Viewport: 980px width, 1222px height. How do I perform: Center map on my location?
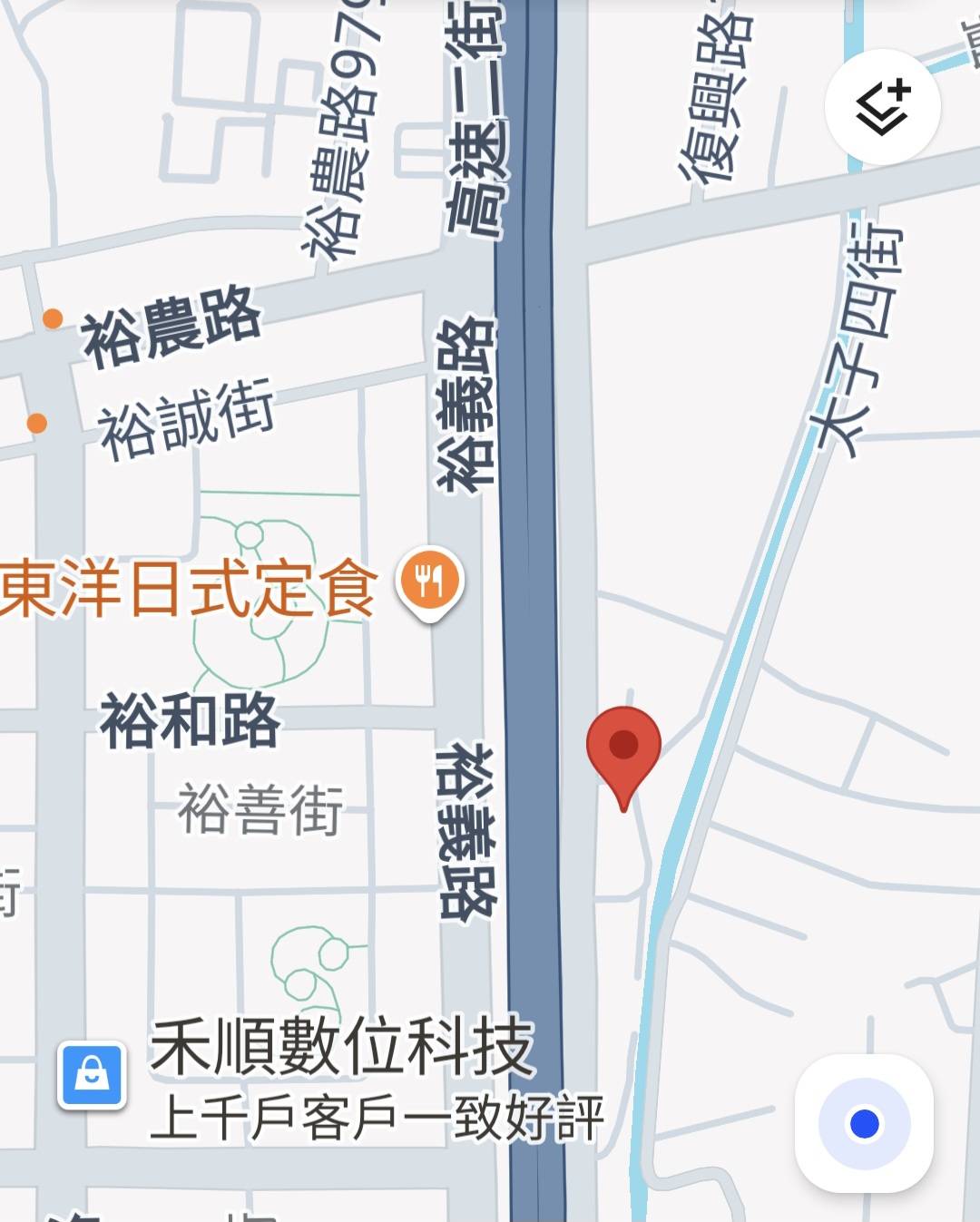click(x=864, y=1124)
